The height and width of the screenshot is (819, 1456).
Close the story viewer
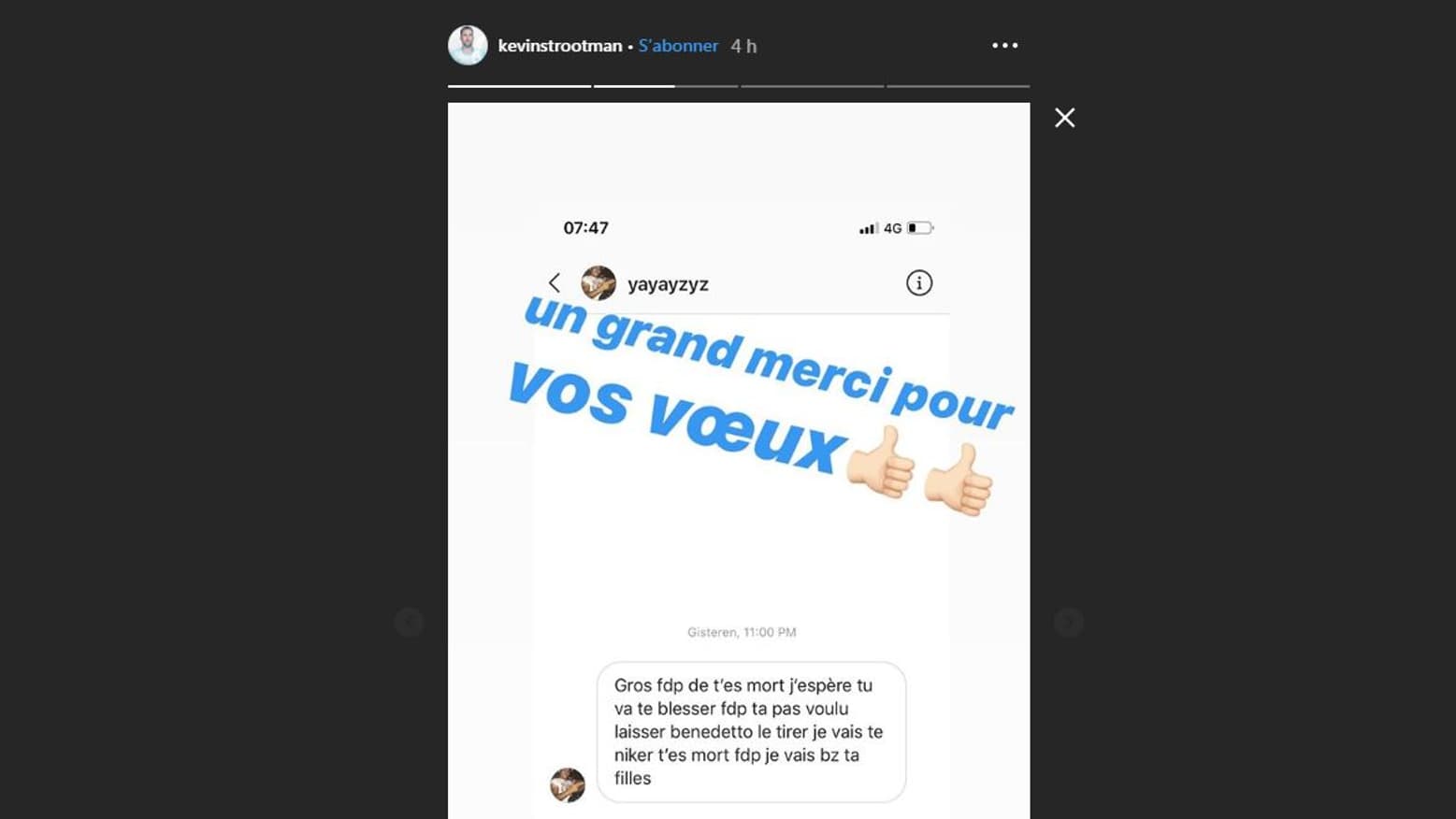[1064, 118]
